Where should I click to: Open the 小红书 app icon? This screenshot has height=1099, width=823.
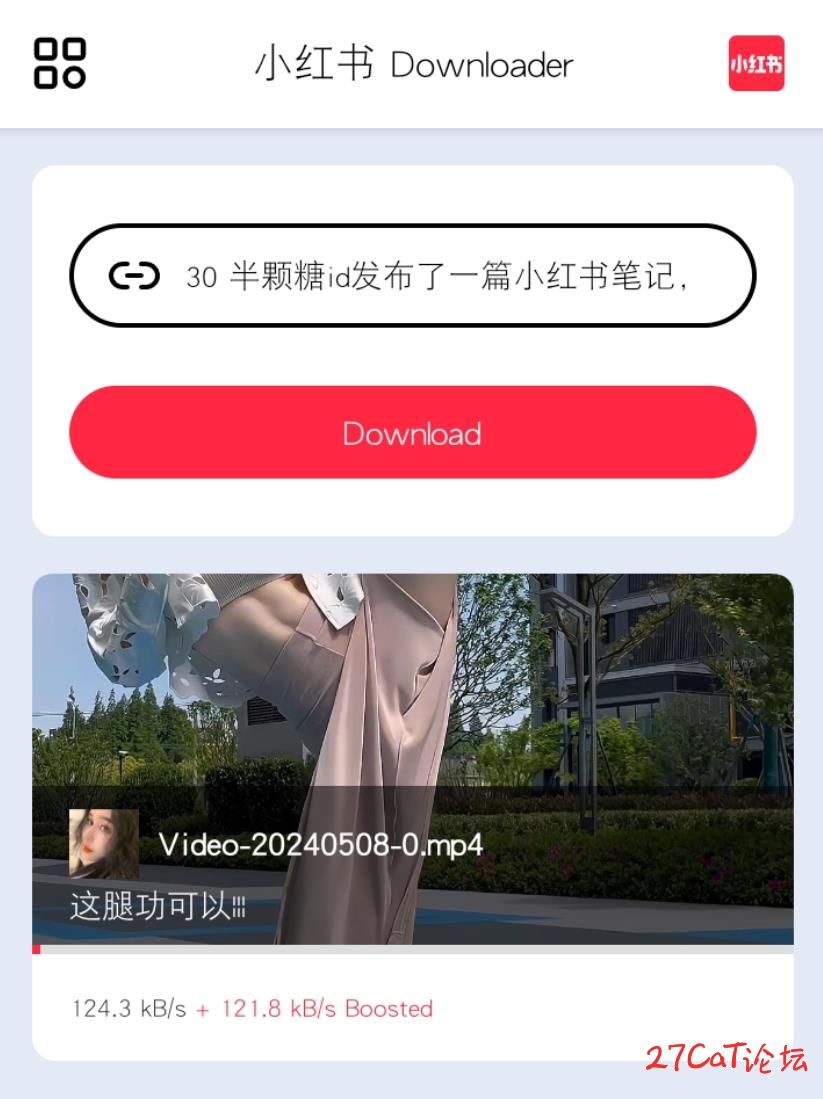point(756,64)
